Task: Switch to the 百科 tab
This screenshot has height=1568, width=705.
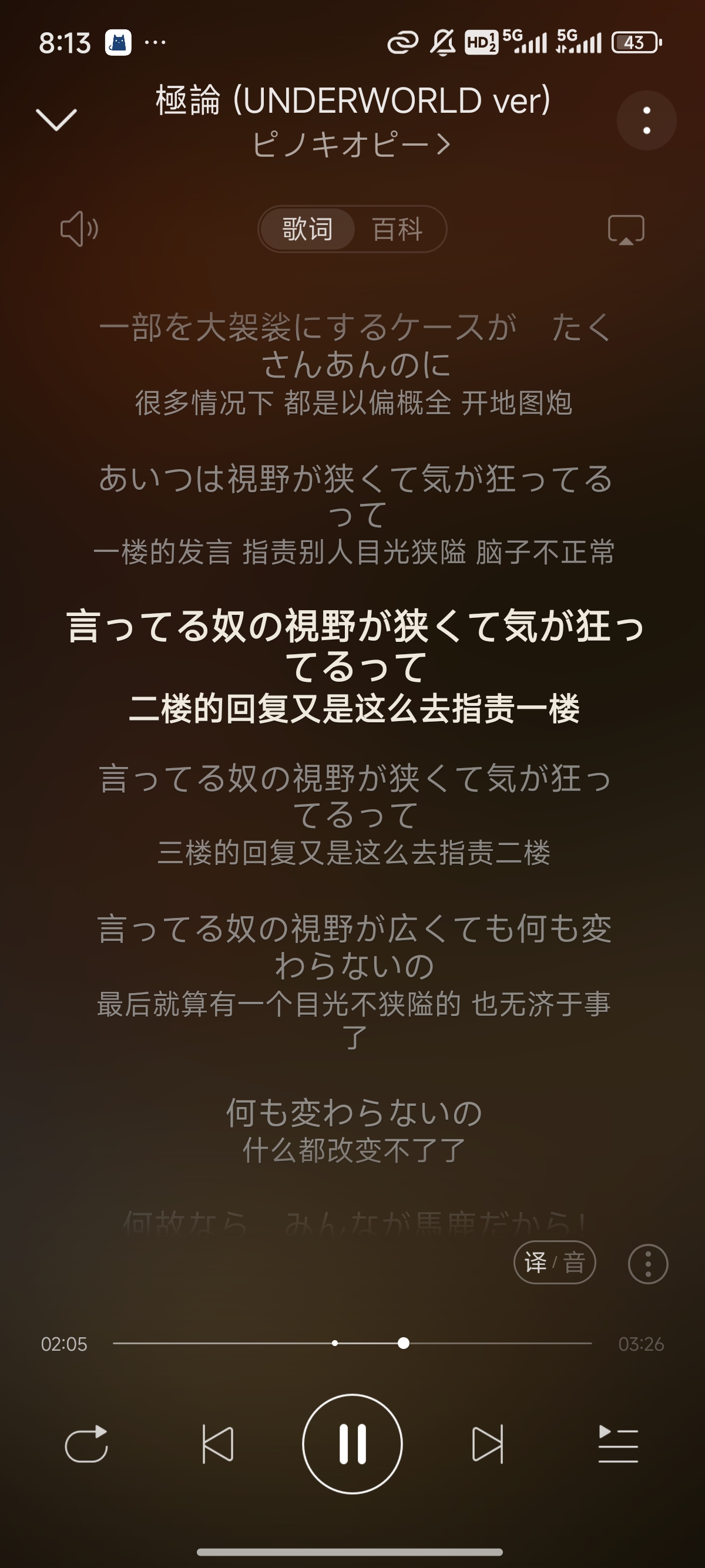Action: [x=397, y=230]
